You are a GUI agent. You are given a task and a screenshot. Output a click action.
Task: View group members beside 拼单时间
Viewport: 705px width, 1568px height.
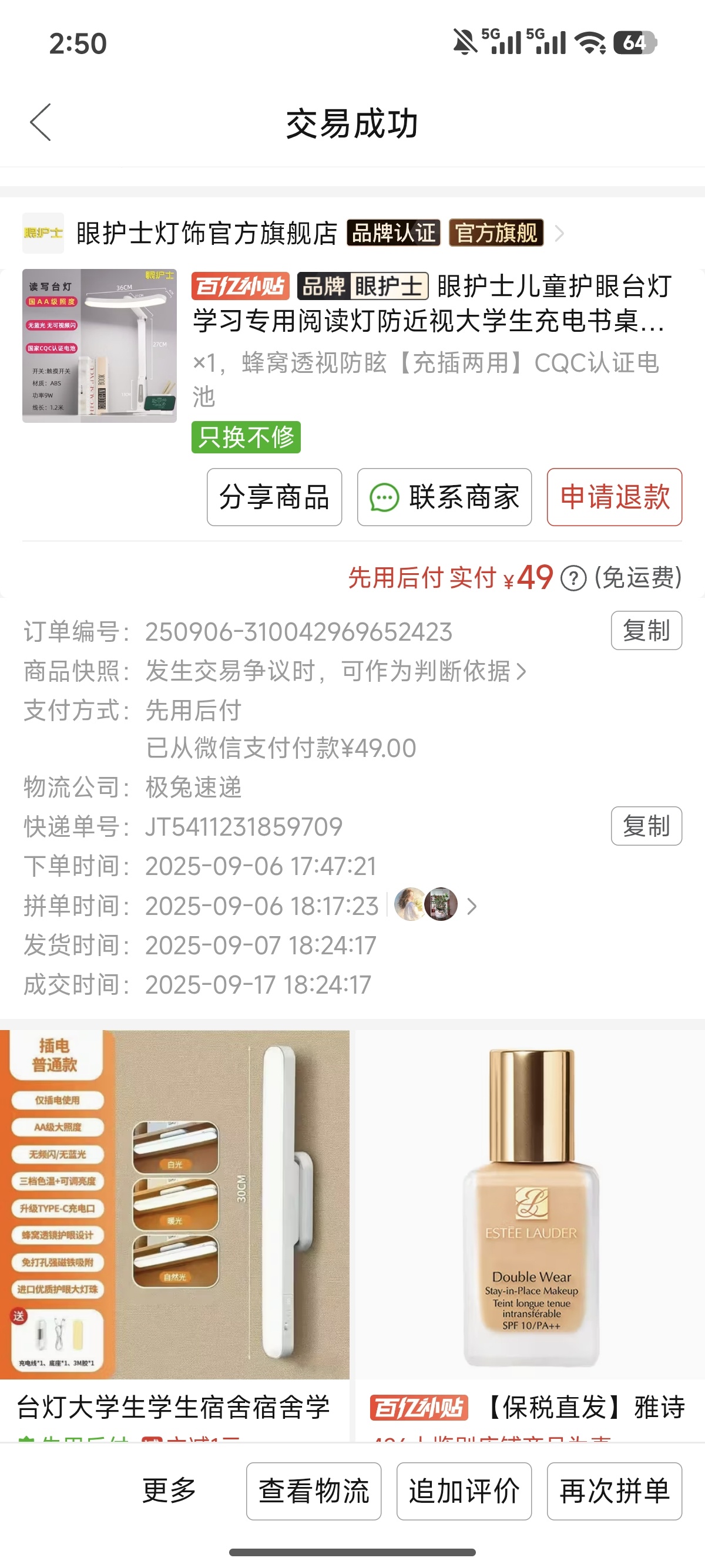tap(435, 905)
